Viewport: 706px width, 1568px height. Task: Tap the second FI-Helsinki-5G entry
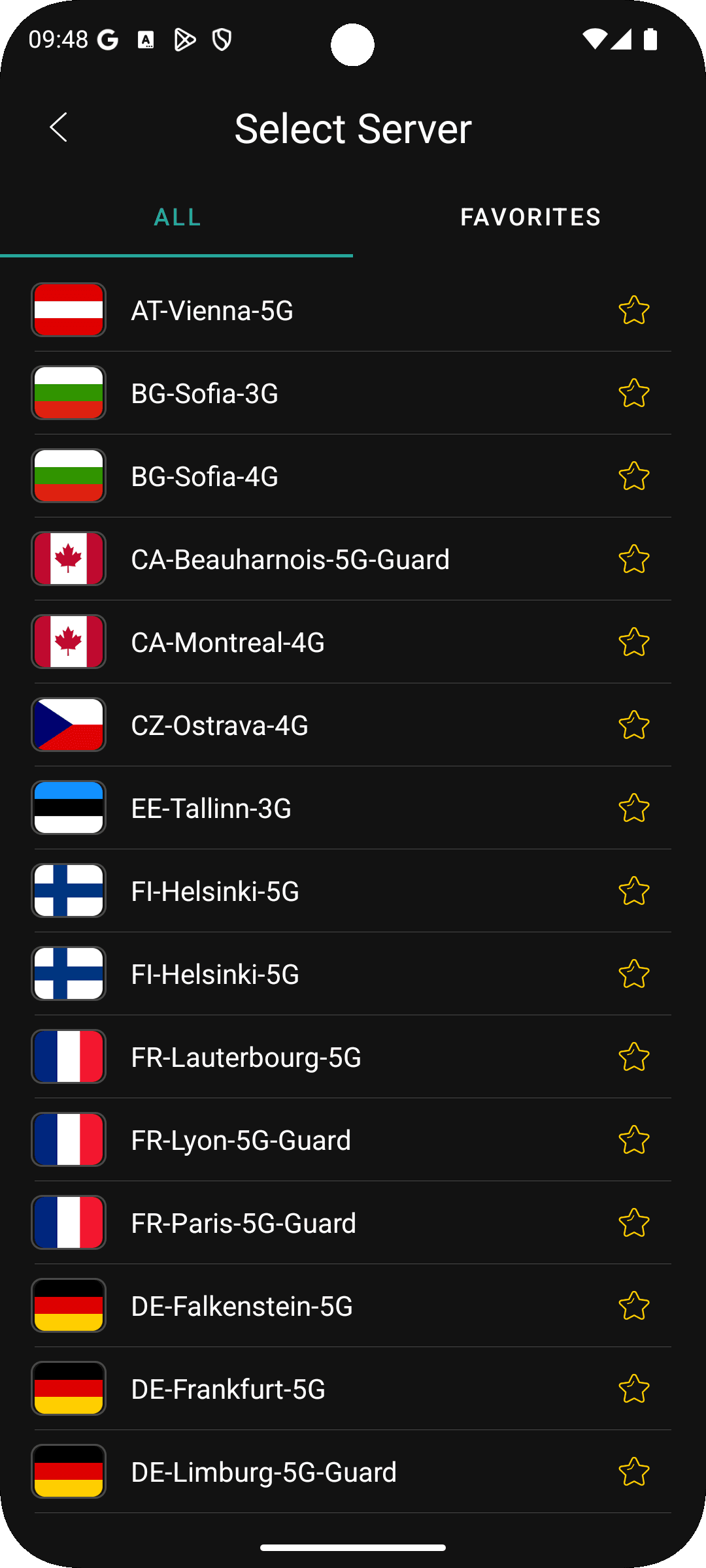point(294,974)
